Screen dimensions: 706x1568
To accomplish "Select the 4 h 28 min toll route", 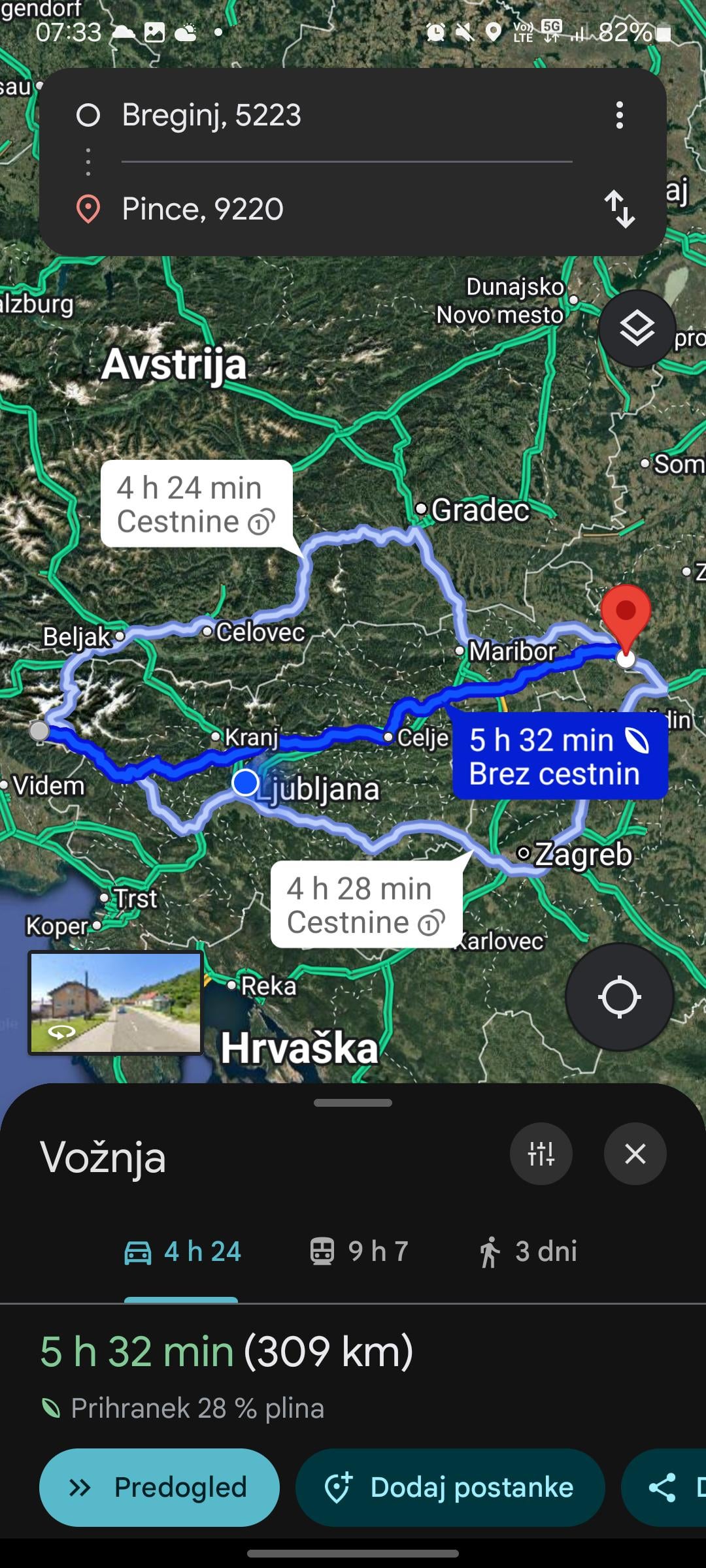I will point(366,904).
